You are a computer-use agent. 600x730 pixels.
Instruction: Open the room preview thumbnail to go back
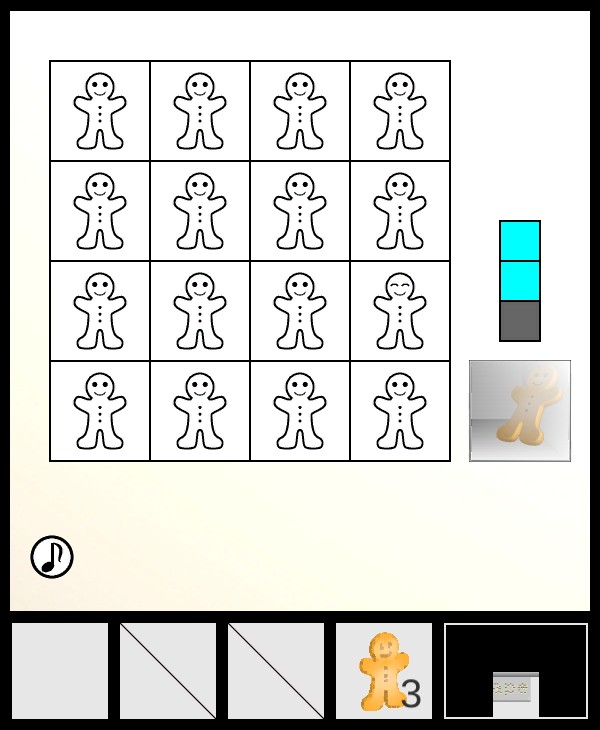[x=516, y=671]
